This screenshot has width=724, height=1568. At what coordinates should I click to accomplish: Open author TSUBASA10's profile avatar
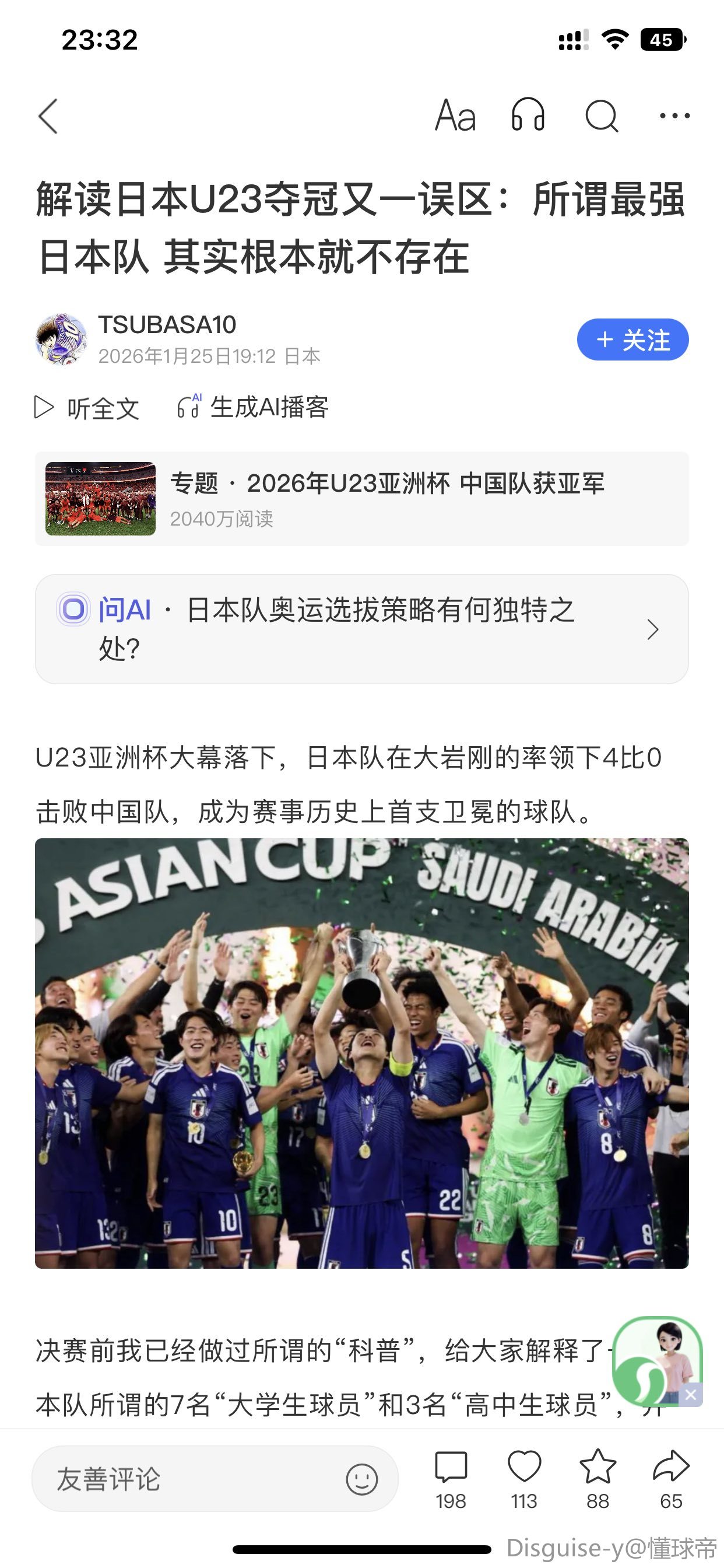[61, 339]
